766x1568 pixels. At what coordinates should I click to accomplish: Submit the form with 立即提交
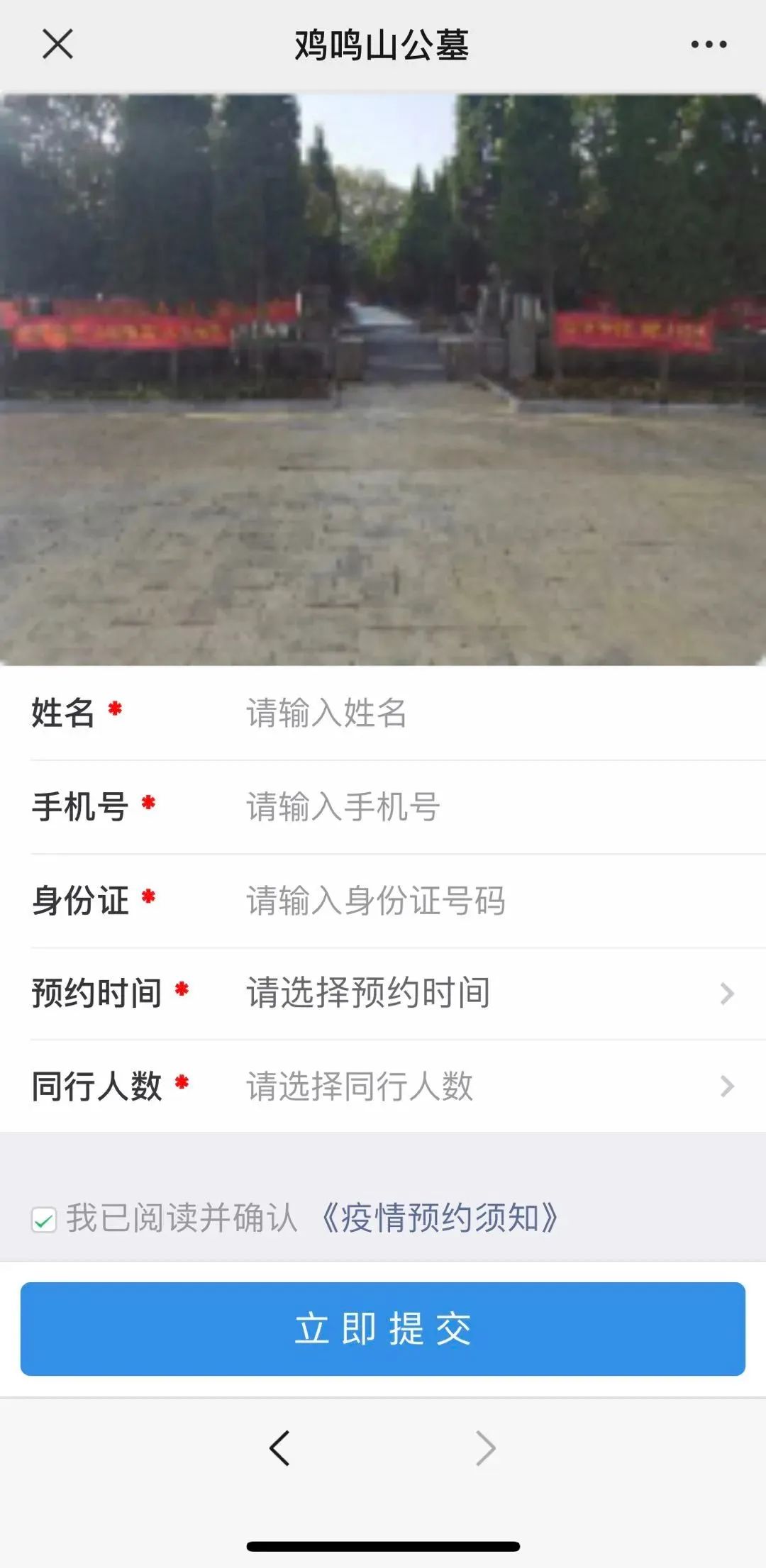(383, 1329)
